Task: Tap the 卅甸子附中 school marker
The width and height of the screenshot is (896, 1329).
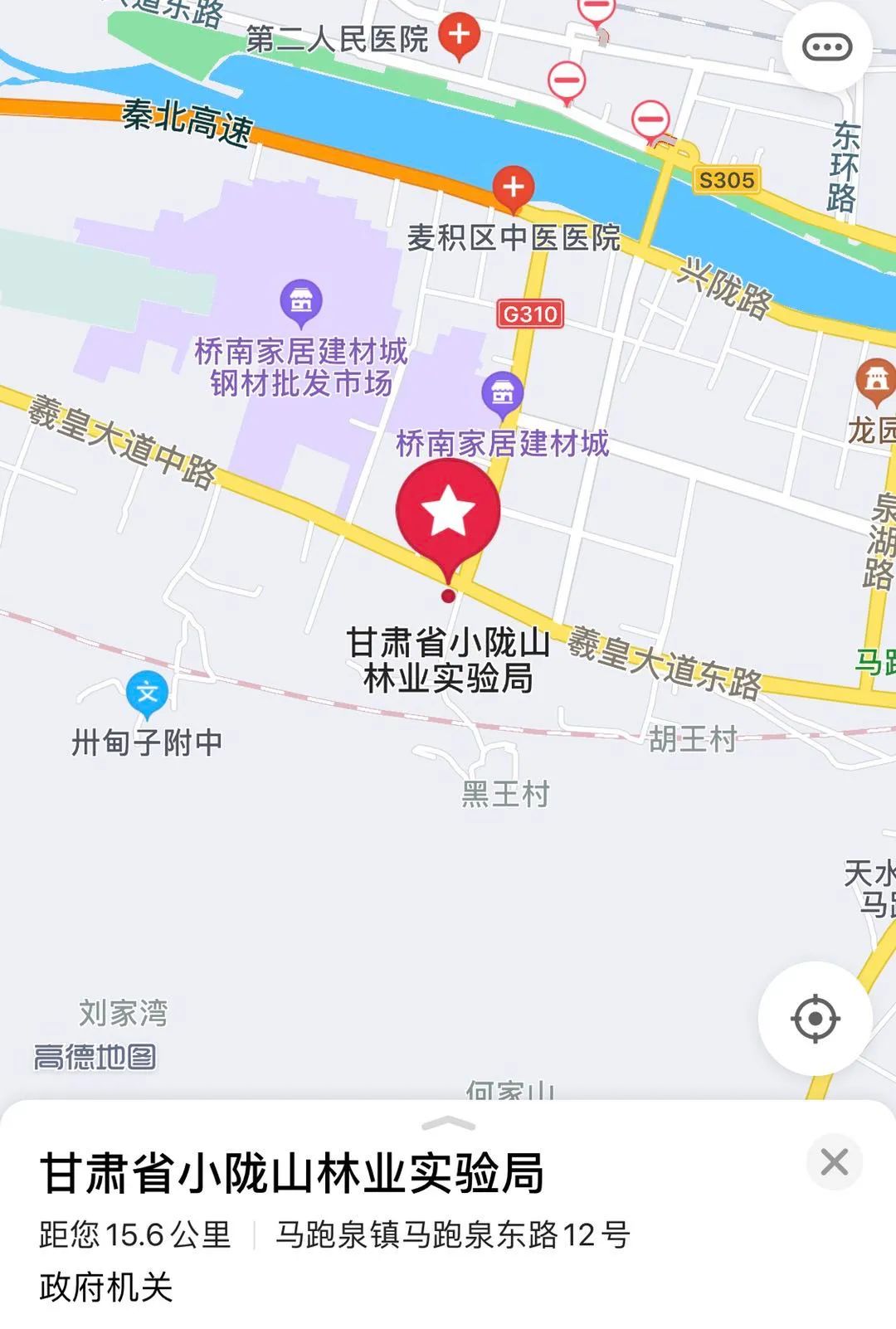Action: pyautogui.click(x=148, y=694)
